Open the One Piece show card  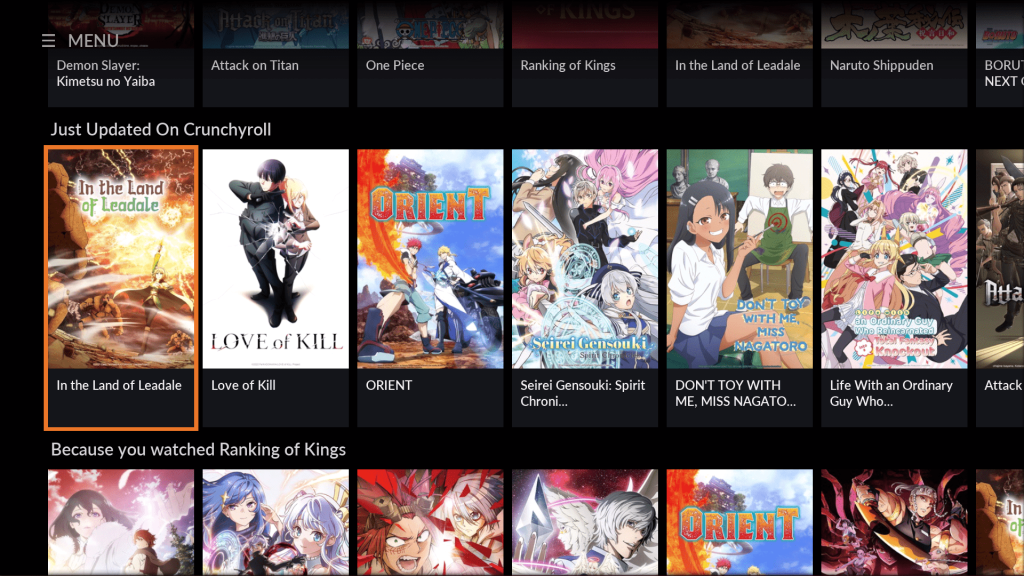(430, 60)
